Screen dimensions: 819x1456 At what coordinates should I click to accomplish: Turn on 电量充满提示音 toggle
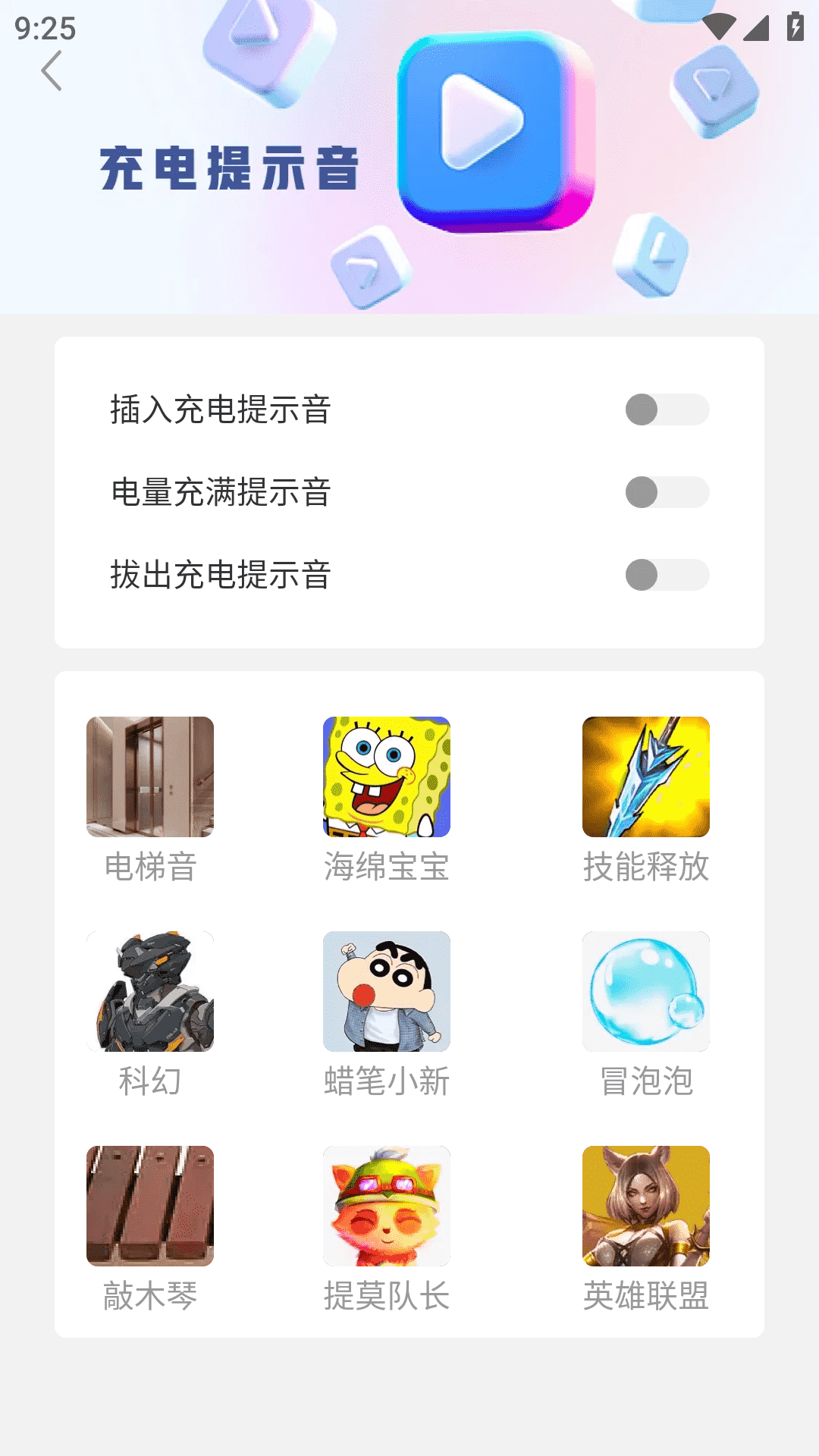pos(667,492)
